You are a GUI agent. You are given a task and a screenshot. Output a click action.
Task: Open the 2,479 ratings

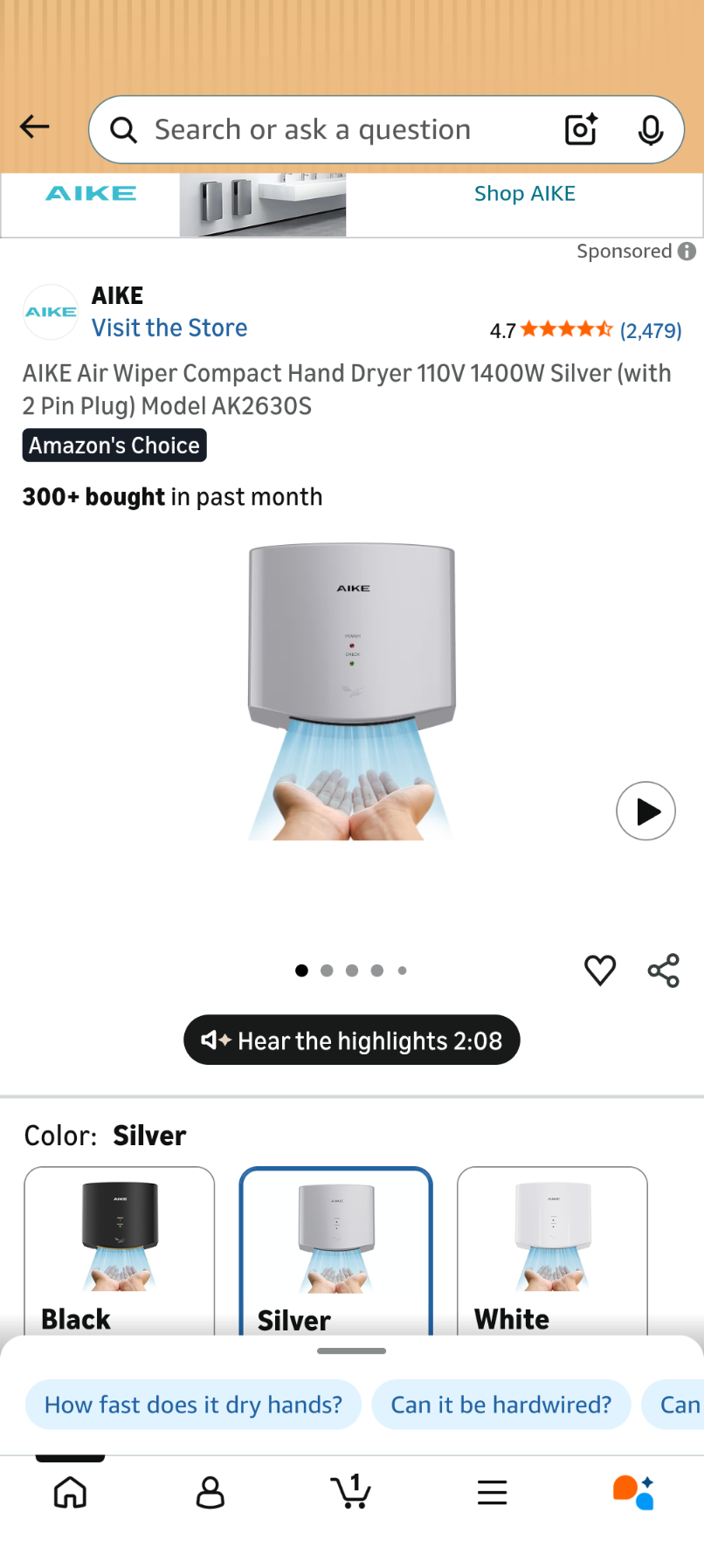click(650, 331)
